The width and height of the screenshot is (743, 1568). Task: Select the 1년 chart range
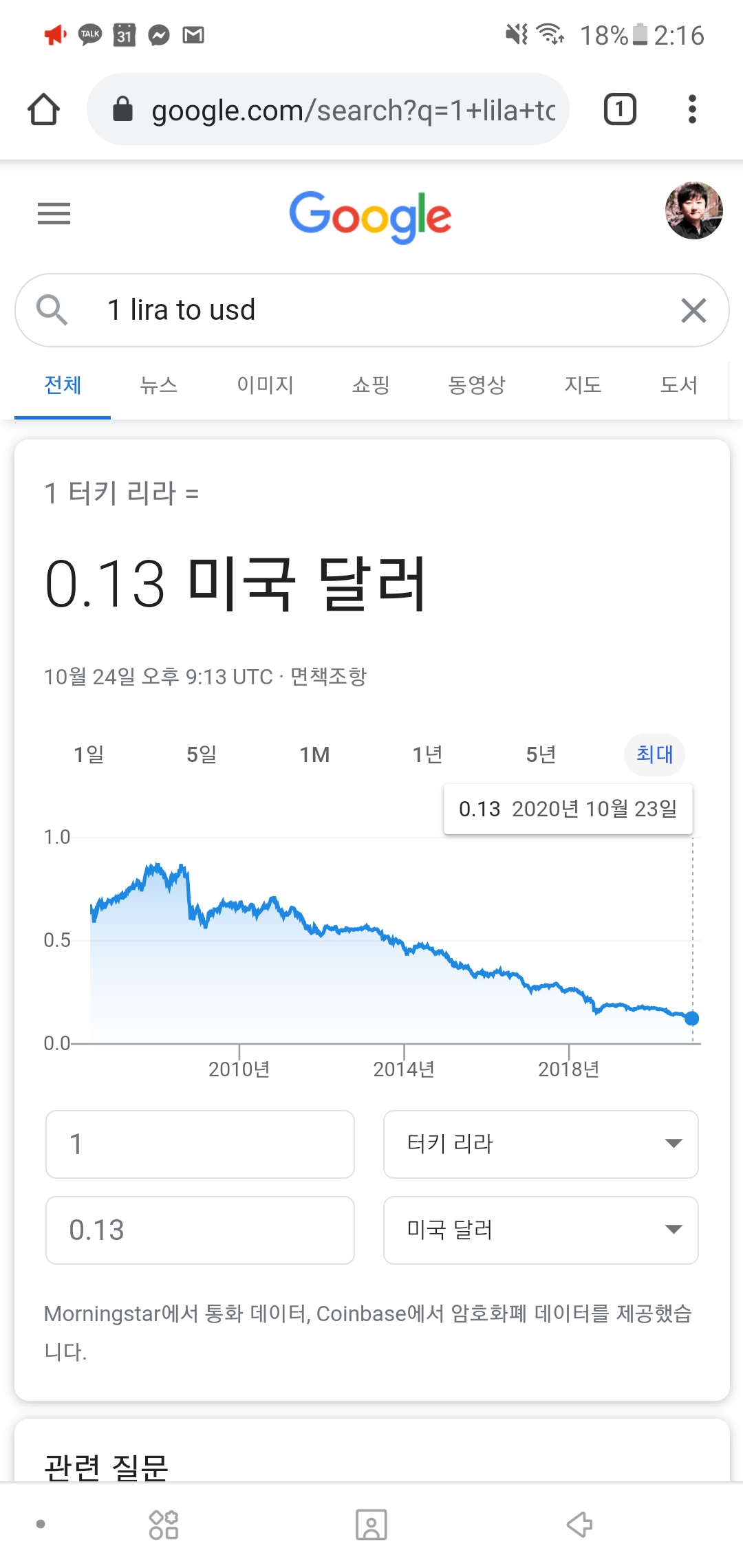427,754
